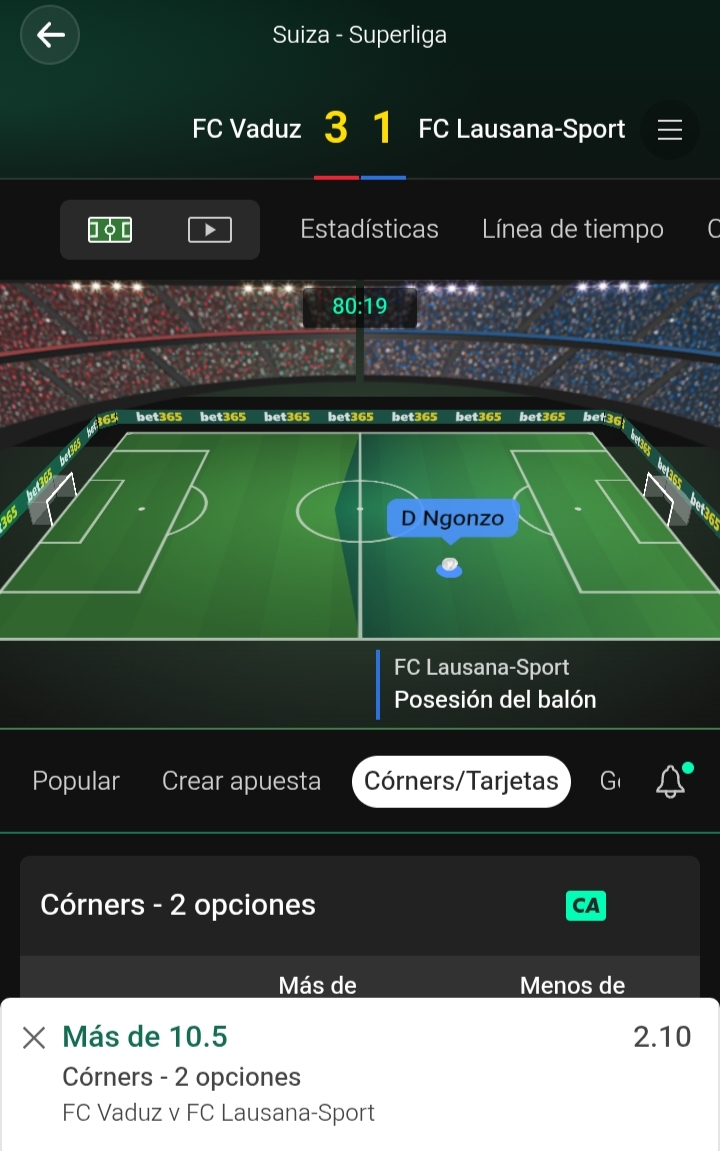
Task: Open the Más de 10.5 bet slip
Action: [360, 1074]
